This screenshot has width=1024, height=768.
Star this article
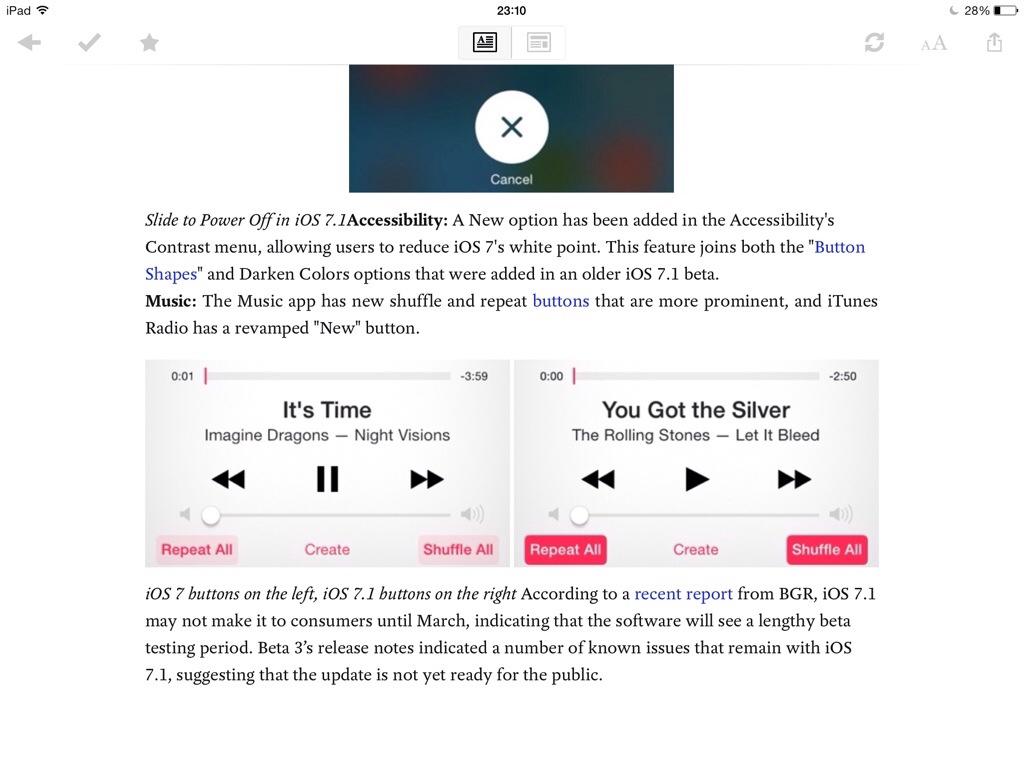tap(149, 43)
